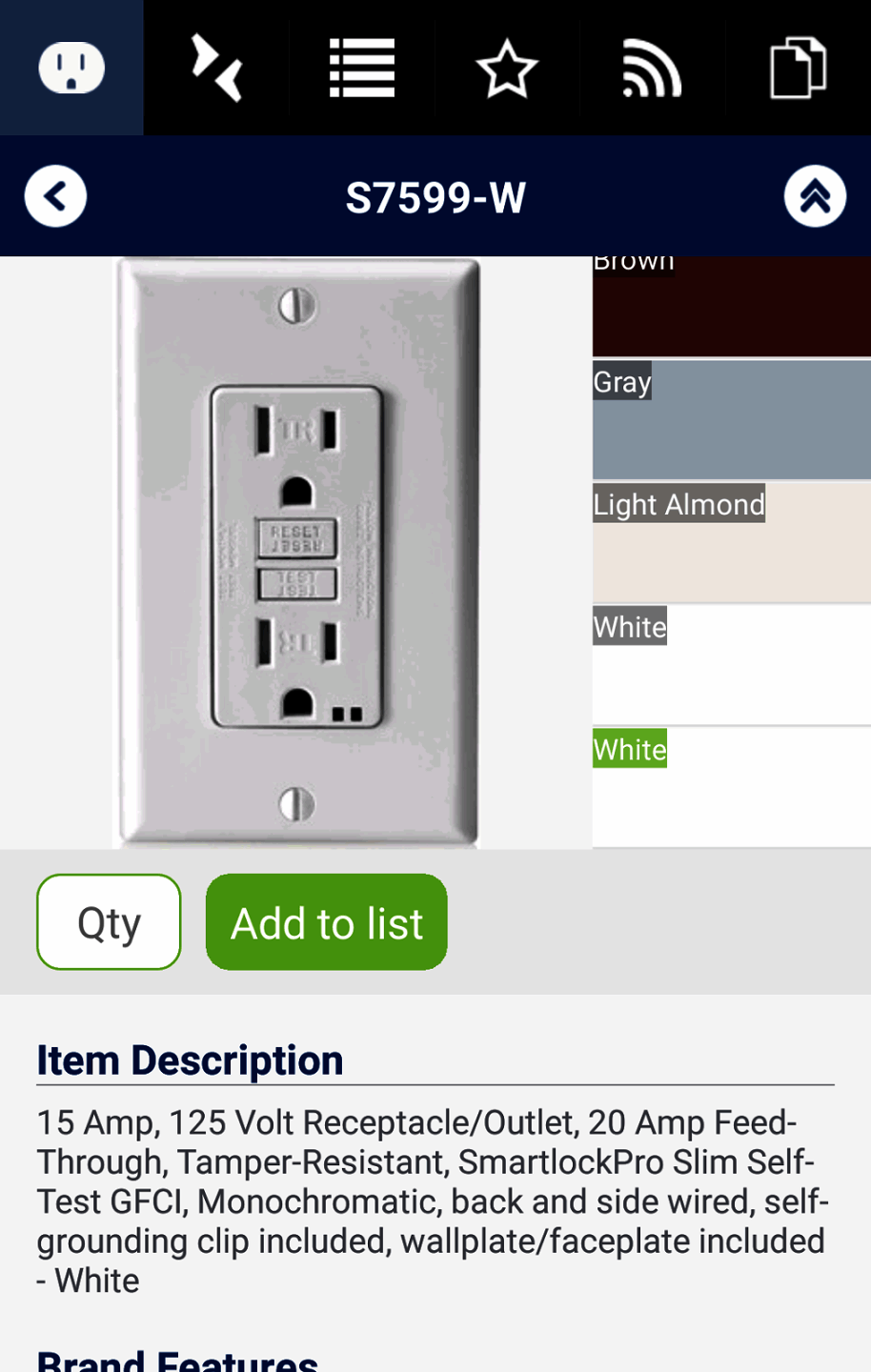The height and width of the screenshot is (1372, 871).
Task: Open the documents copy tab
Action: 798,68
